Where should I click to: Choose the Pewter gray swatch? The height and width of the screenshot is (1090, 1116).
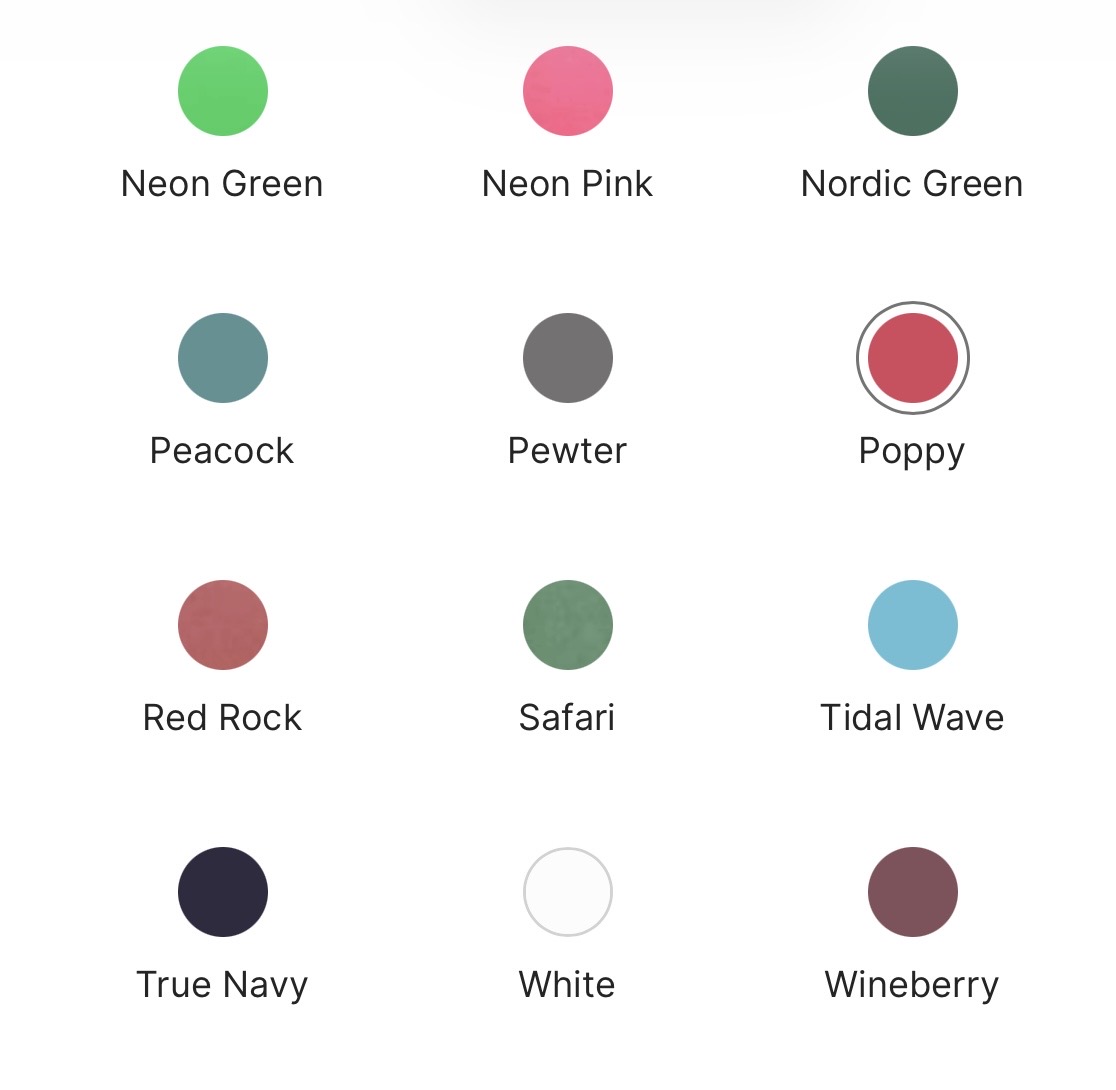pyautogui.click(x=568, y=358)
